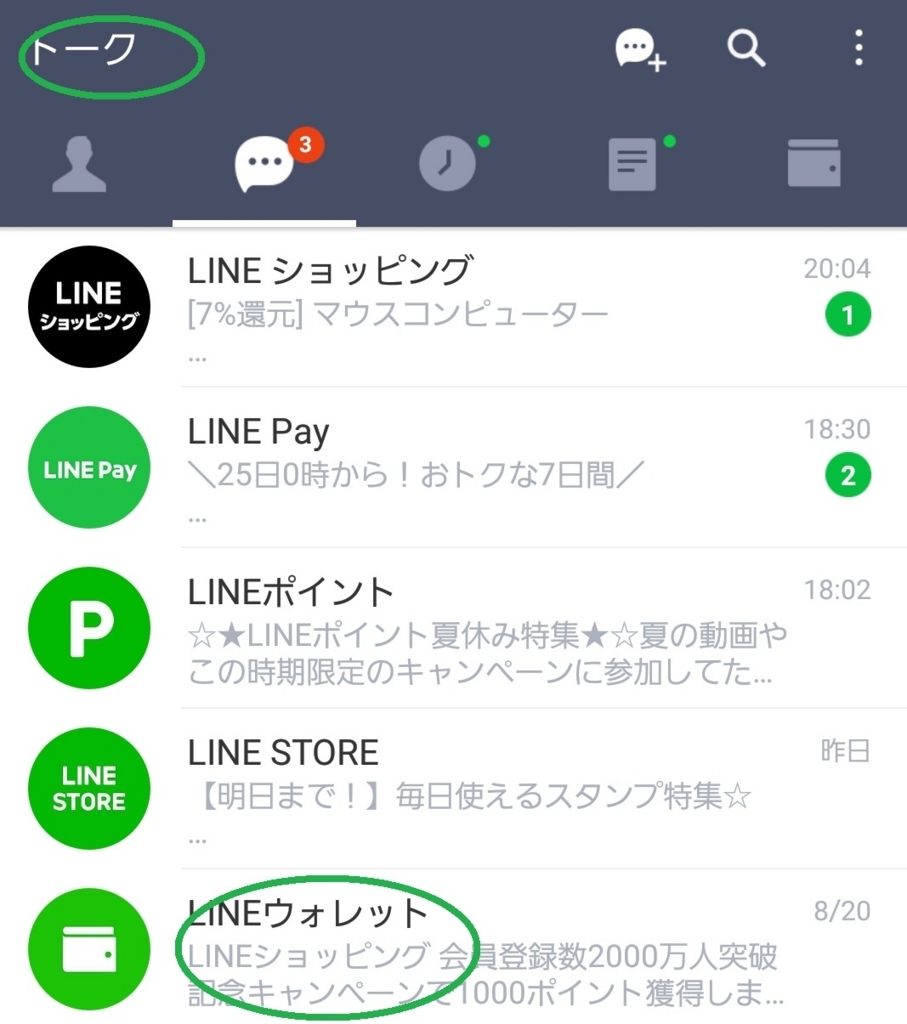Switch to the Wallet tab
Image resolution: width=907 pixels, height=1024 pixels.
(814, 164)
